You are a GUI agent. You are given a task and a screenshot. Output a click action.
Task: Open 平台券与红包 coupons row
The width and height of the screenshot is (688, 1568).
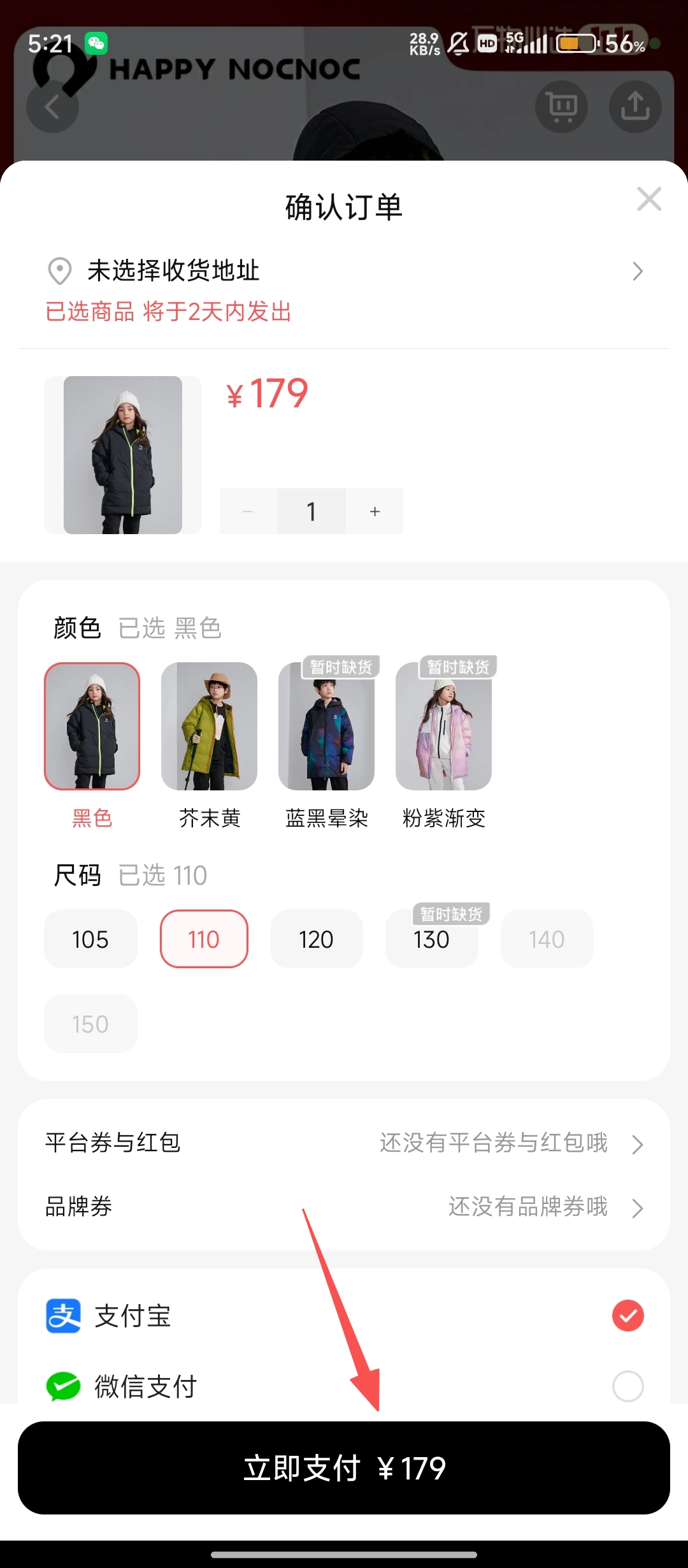pos(344,1143)
